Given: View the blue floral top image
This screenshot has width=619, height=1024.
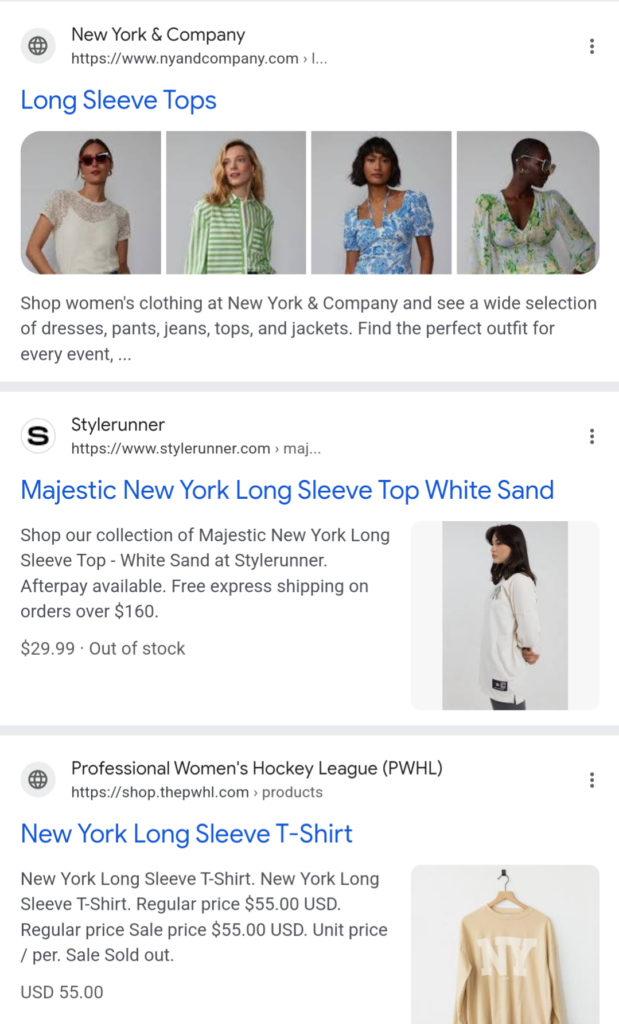Looking at the screenshot, I should [x=381, y=203].
